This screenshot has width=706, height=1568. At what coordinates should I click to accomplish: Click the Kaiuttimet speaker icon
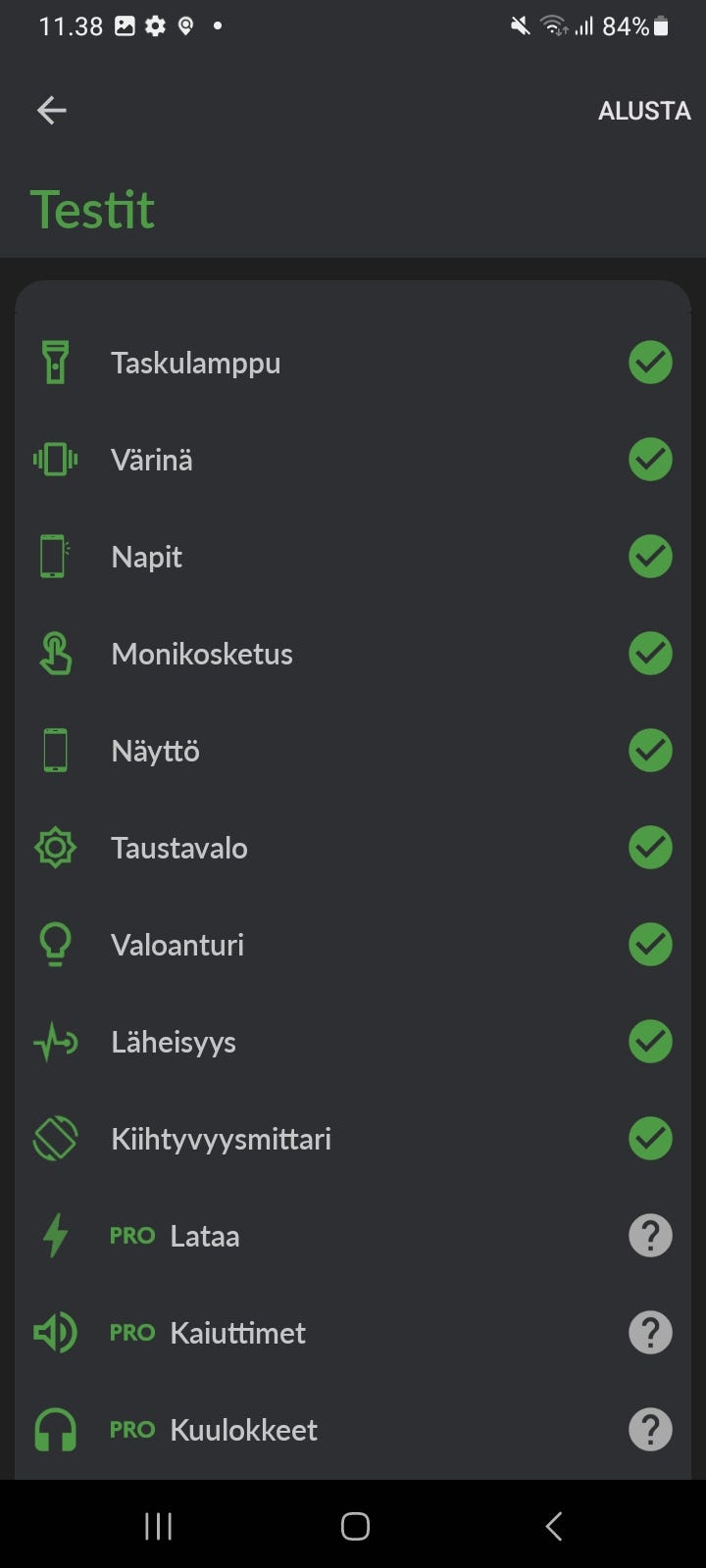coord(56,1332)
